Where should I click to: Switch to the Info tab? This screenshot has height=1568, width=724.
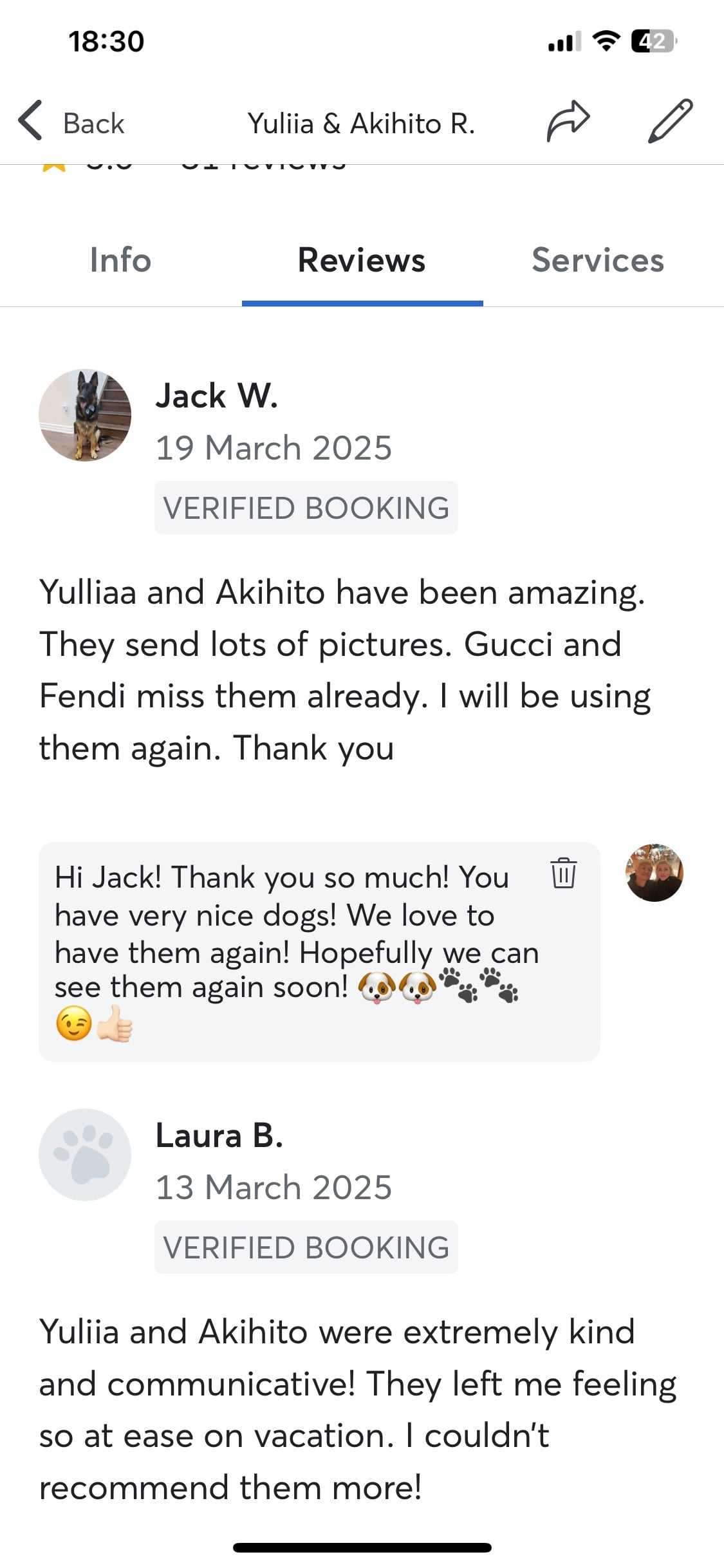point(120,261)
